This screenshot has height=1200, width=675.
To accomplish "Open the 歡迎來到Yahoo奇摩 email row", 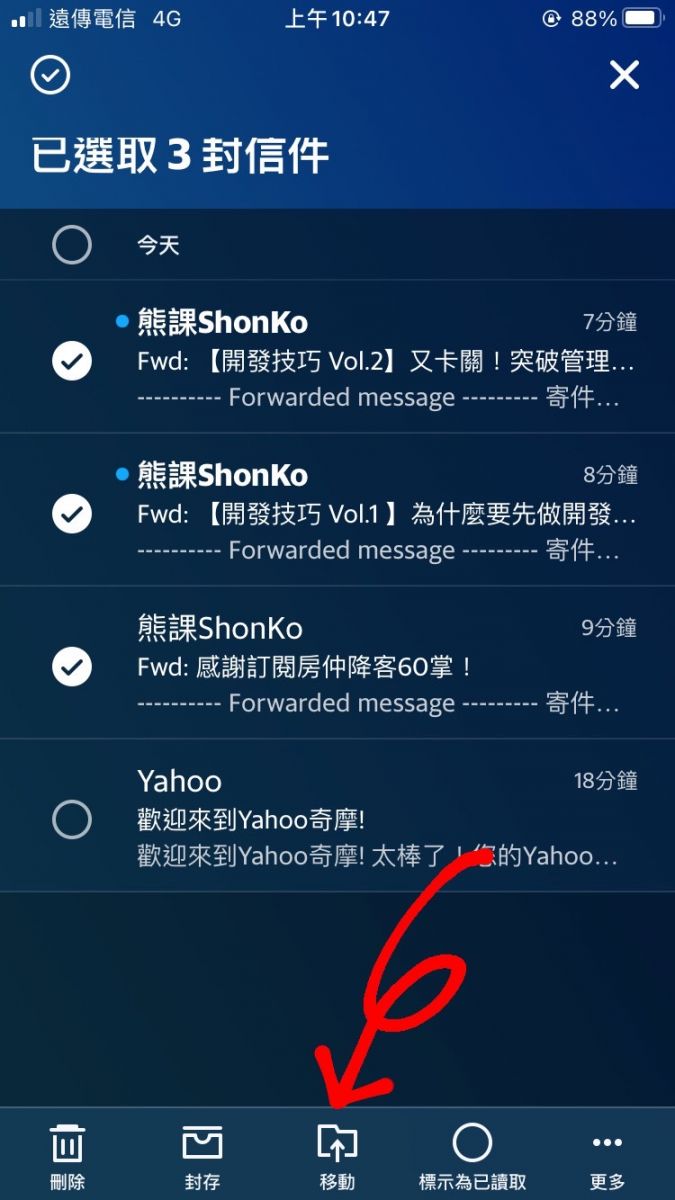I will coord(380,820).
